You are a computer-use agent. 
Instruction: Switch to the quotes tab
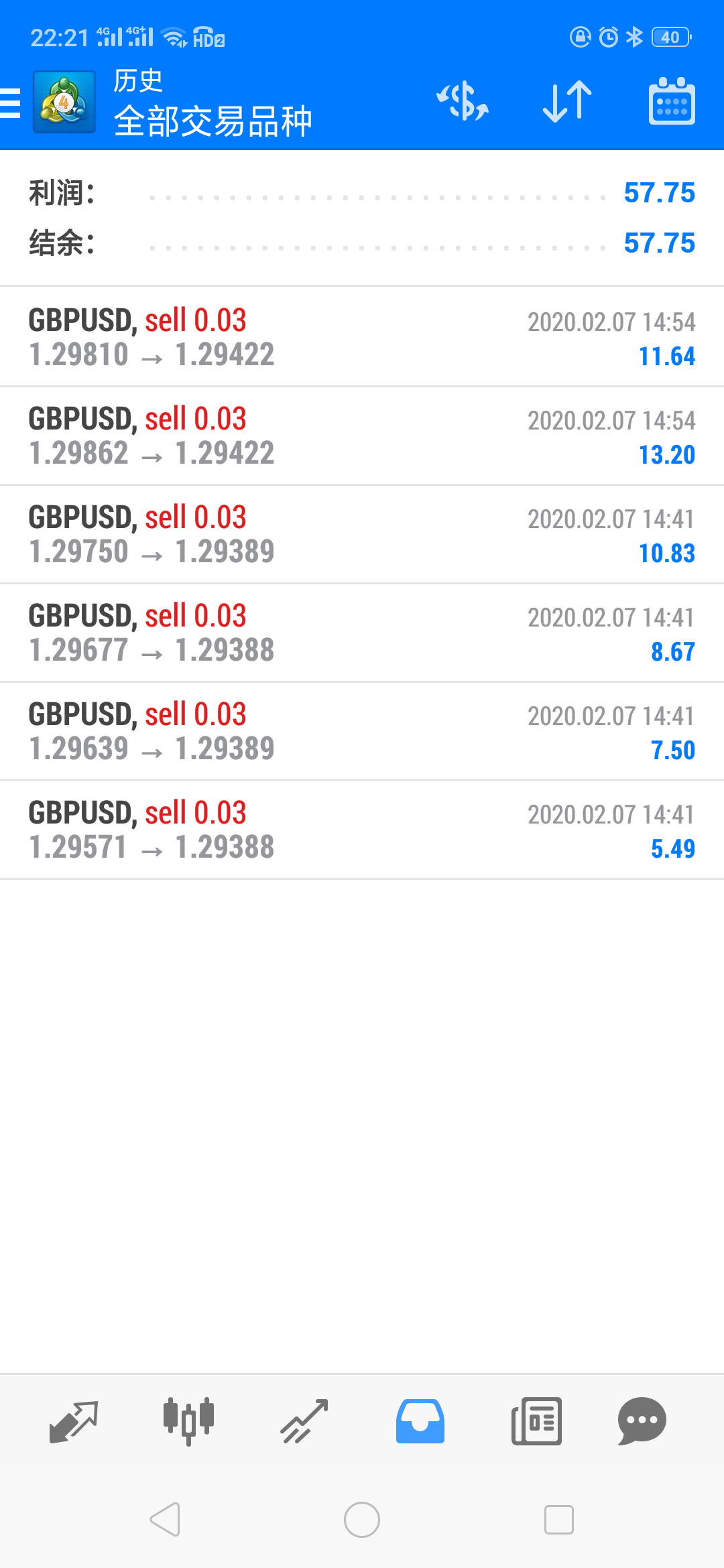click(74, 1421)
